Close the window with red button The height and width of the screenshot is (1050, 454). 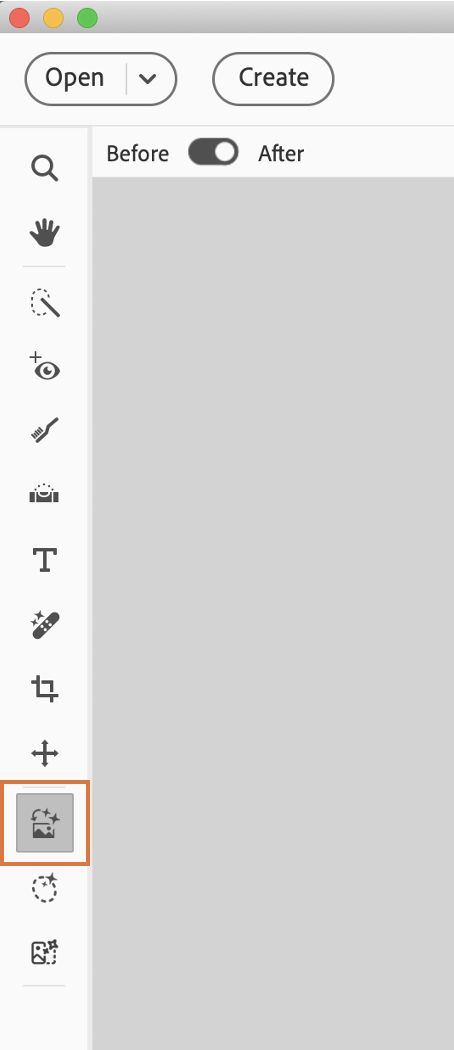pyautogui.click(x=18, y=17)
